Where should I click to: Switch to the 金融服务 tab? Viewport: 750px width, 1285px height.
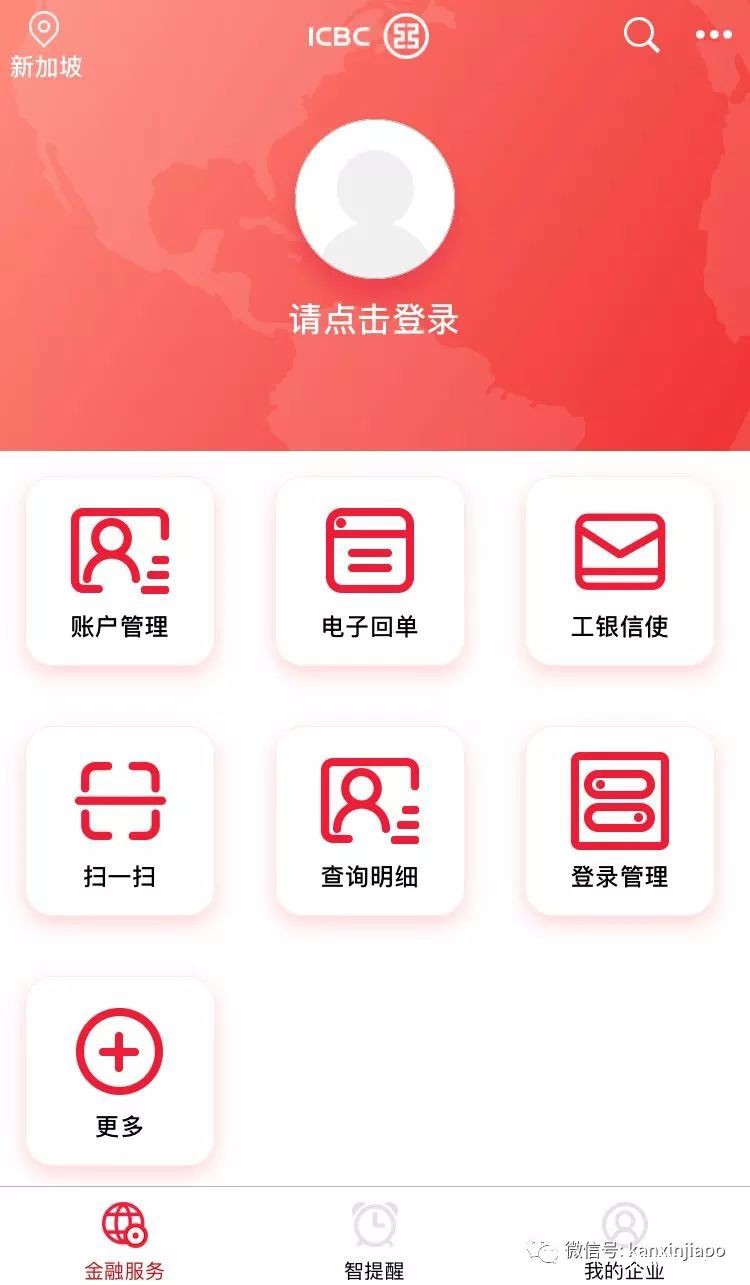(124, 1240)
